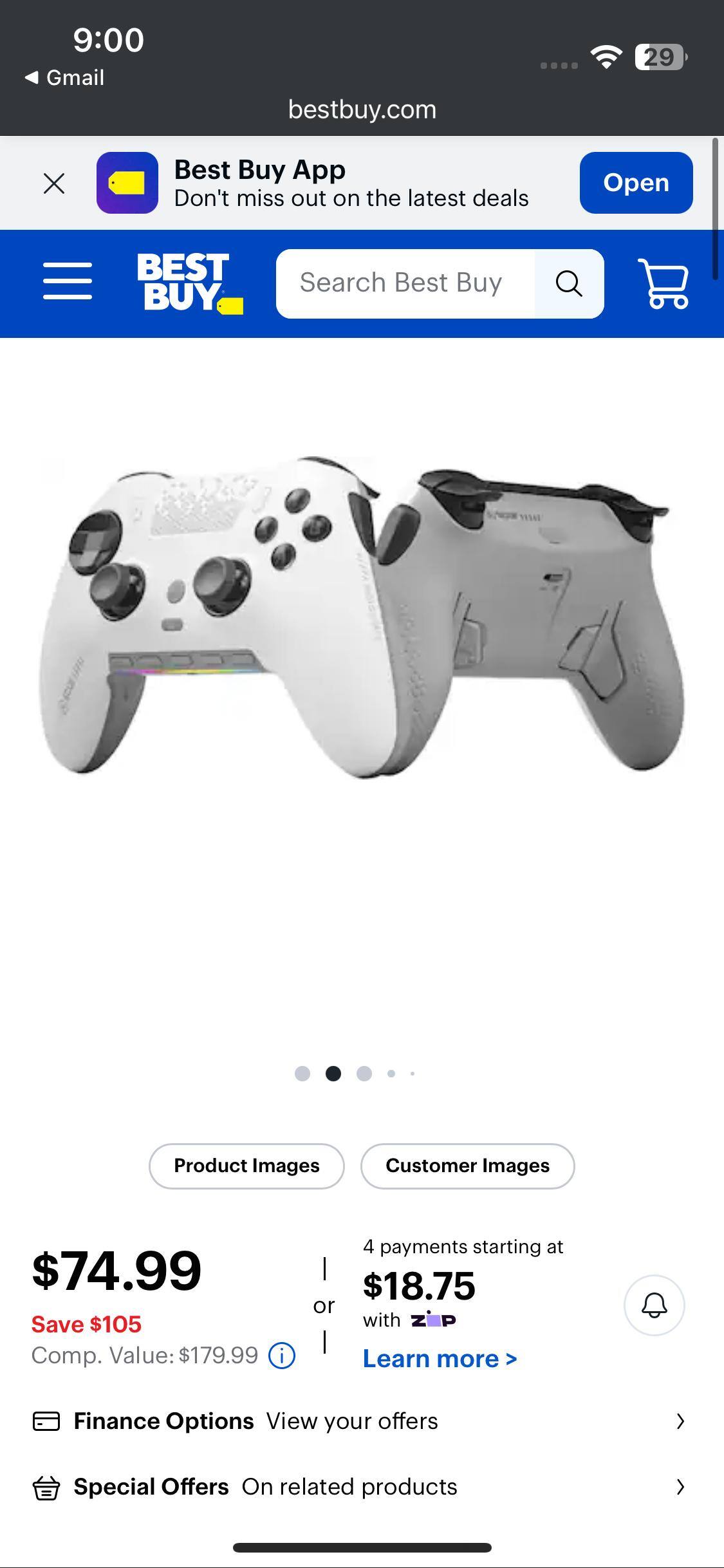Image resolution: width=724 pixels, height=1568 pixels.
Task: Tap the bestbuy.com address bar
Action: coord(362,109)
